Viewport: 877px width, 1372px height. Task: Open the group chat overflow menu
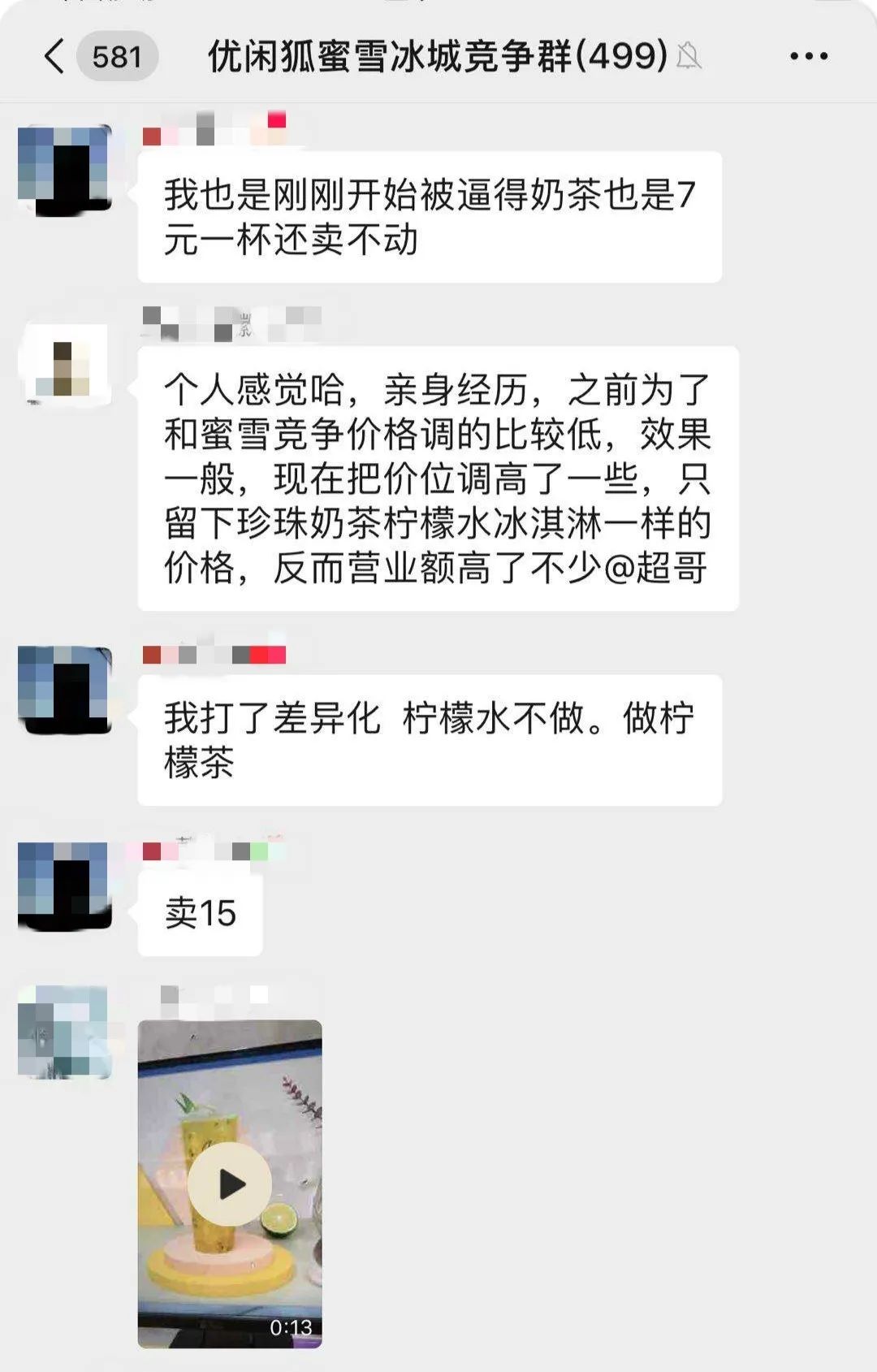pos(809,57)
